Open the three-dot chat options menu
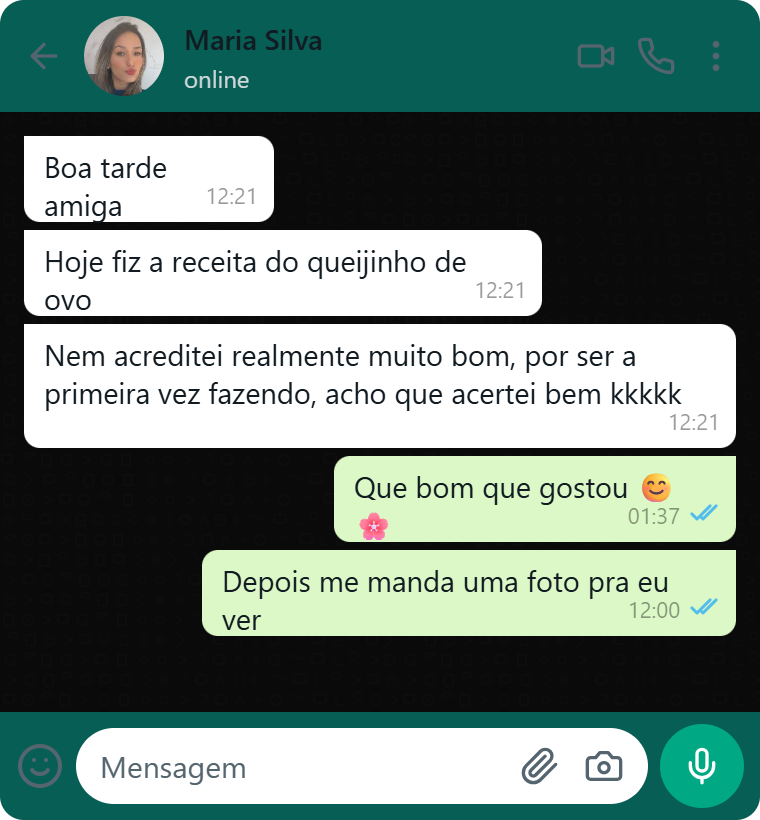Screen dimensions: 760x820 coord(715,57)
